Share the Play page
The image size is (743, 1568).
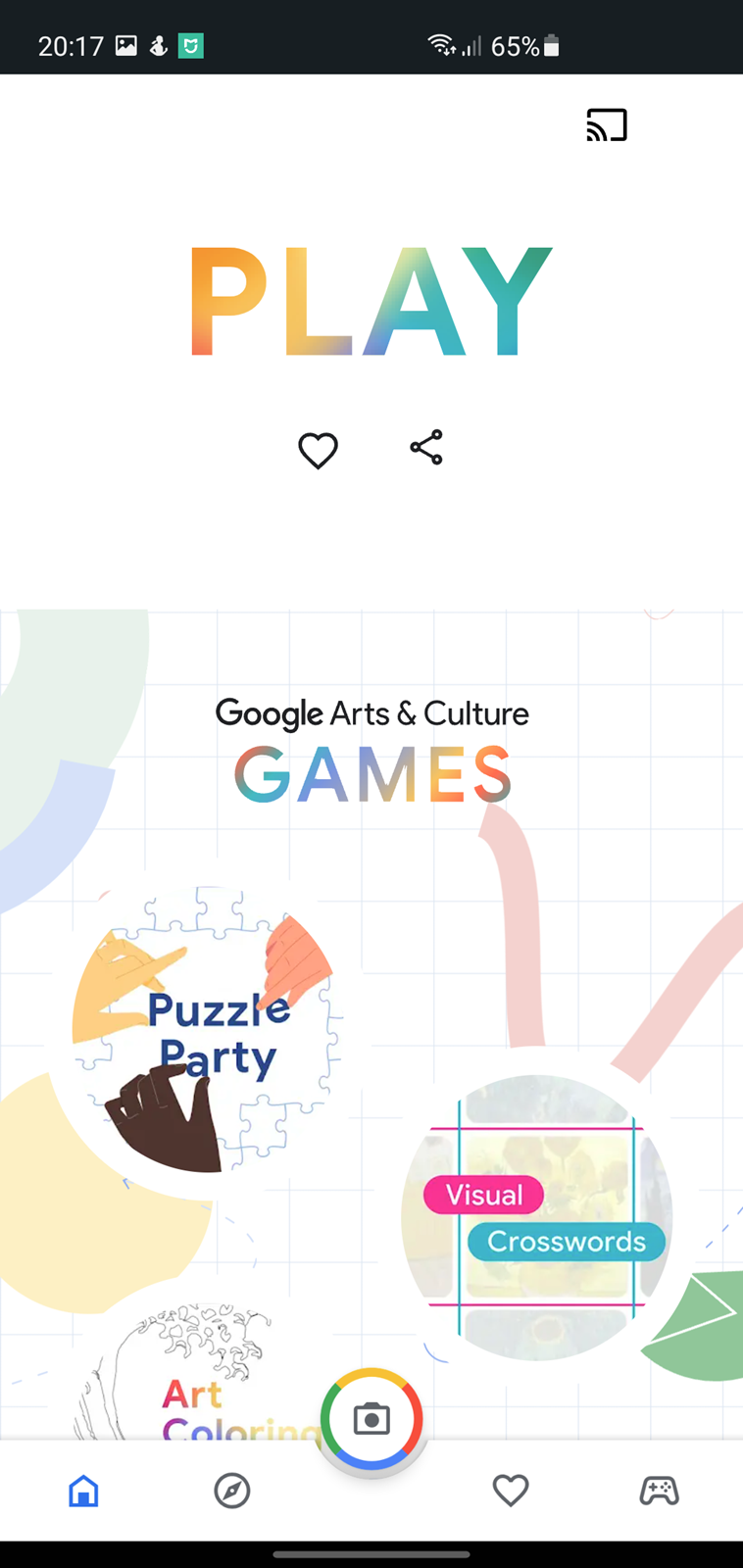[x=426, y=447]
